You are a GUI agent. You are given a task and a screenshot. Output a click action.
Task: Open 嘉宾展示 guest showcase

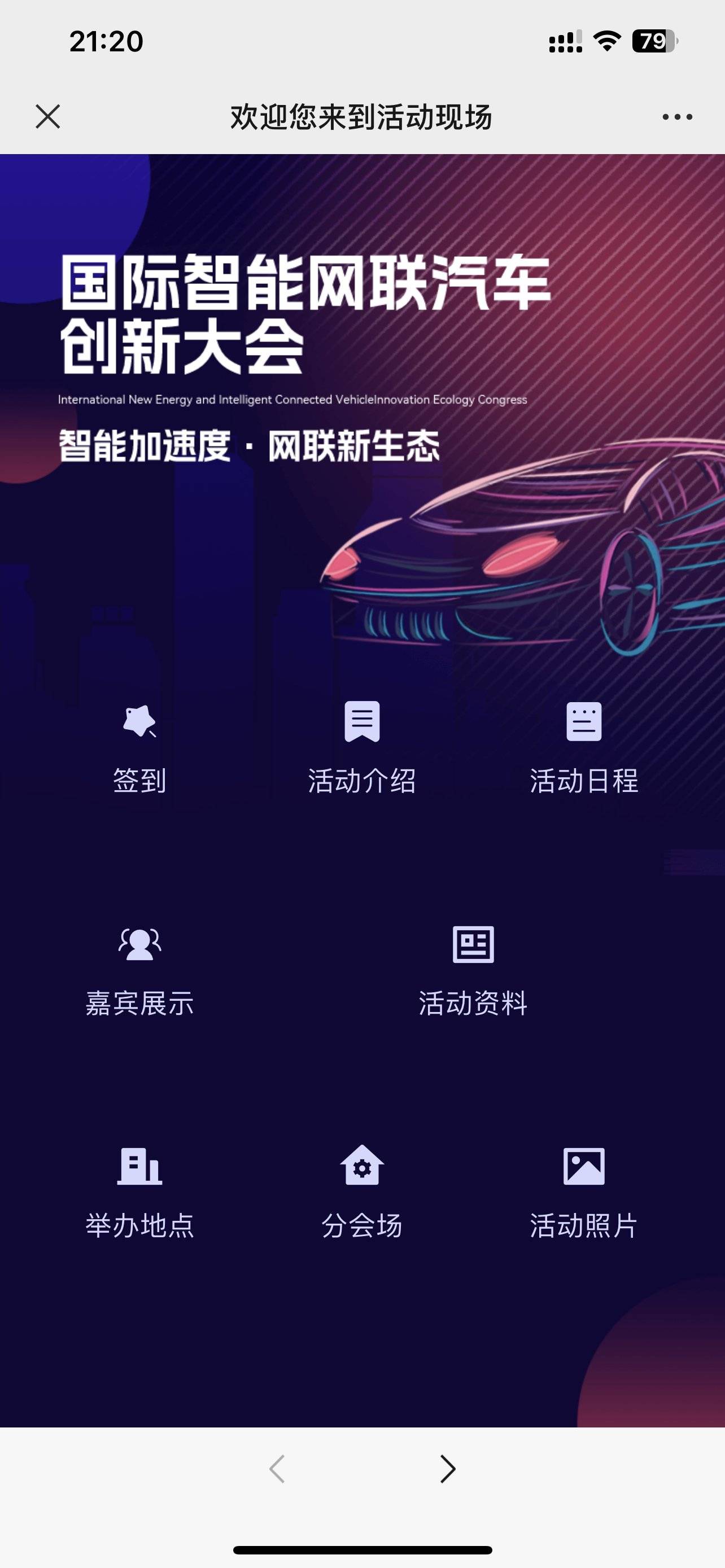pyautogui.click(x=139, y=971)
